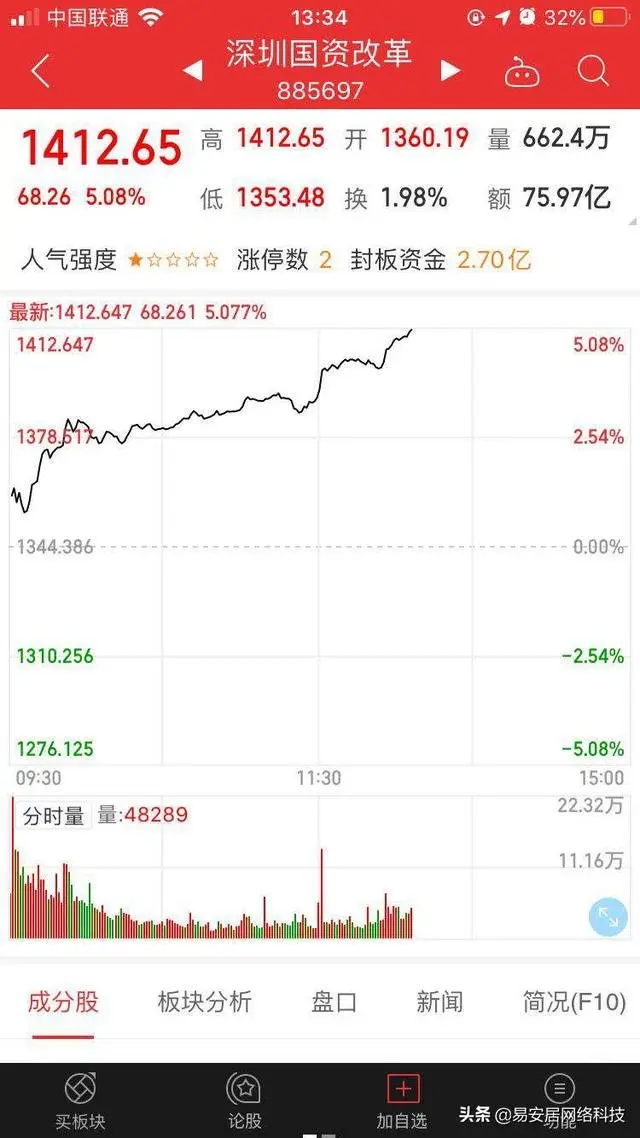
Task: Expand the chart to fullscreen
Action: pos(608,916)
